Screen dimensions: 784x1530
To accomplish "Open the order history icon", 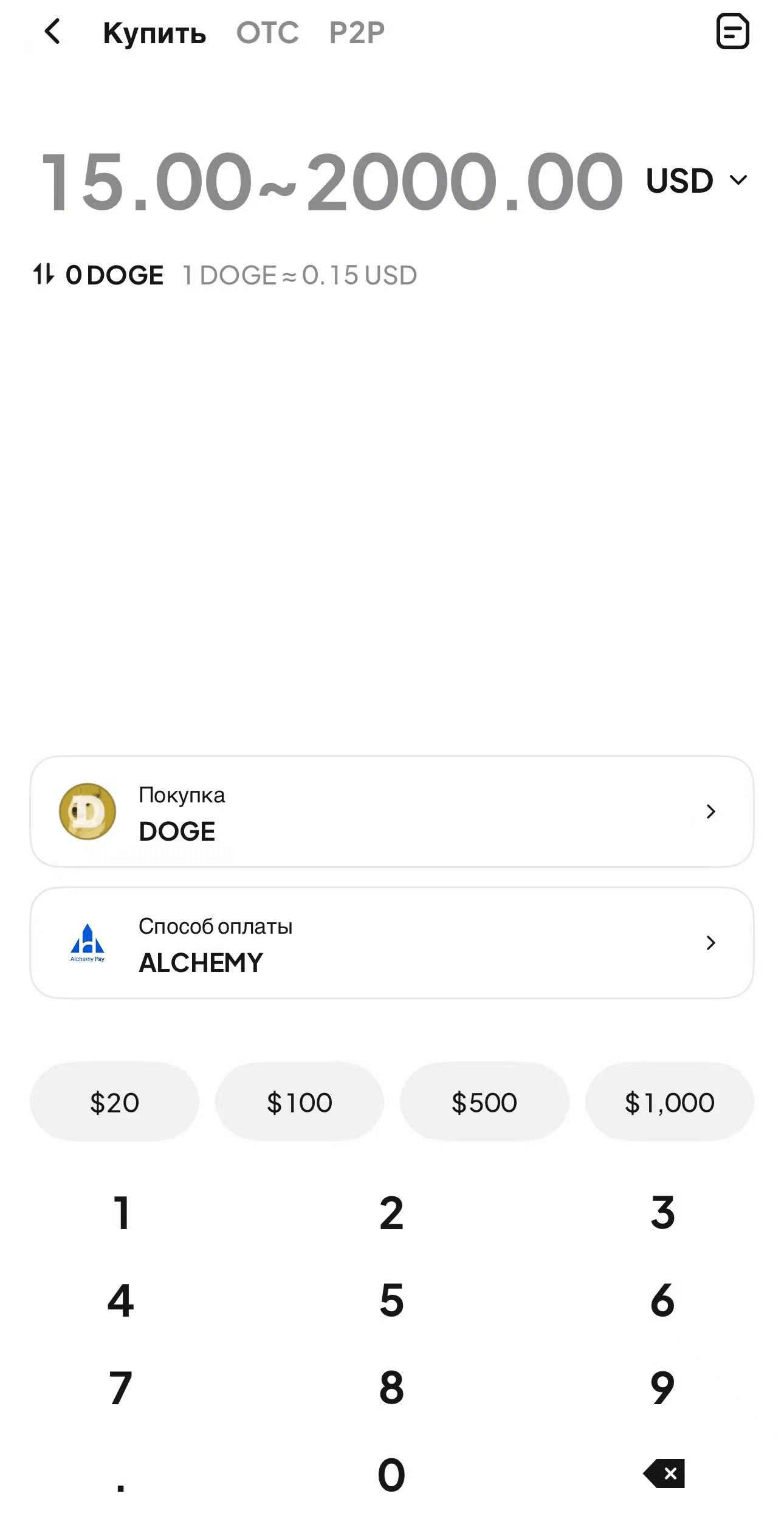I will pos(732,32).
